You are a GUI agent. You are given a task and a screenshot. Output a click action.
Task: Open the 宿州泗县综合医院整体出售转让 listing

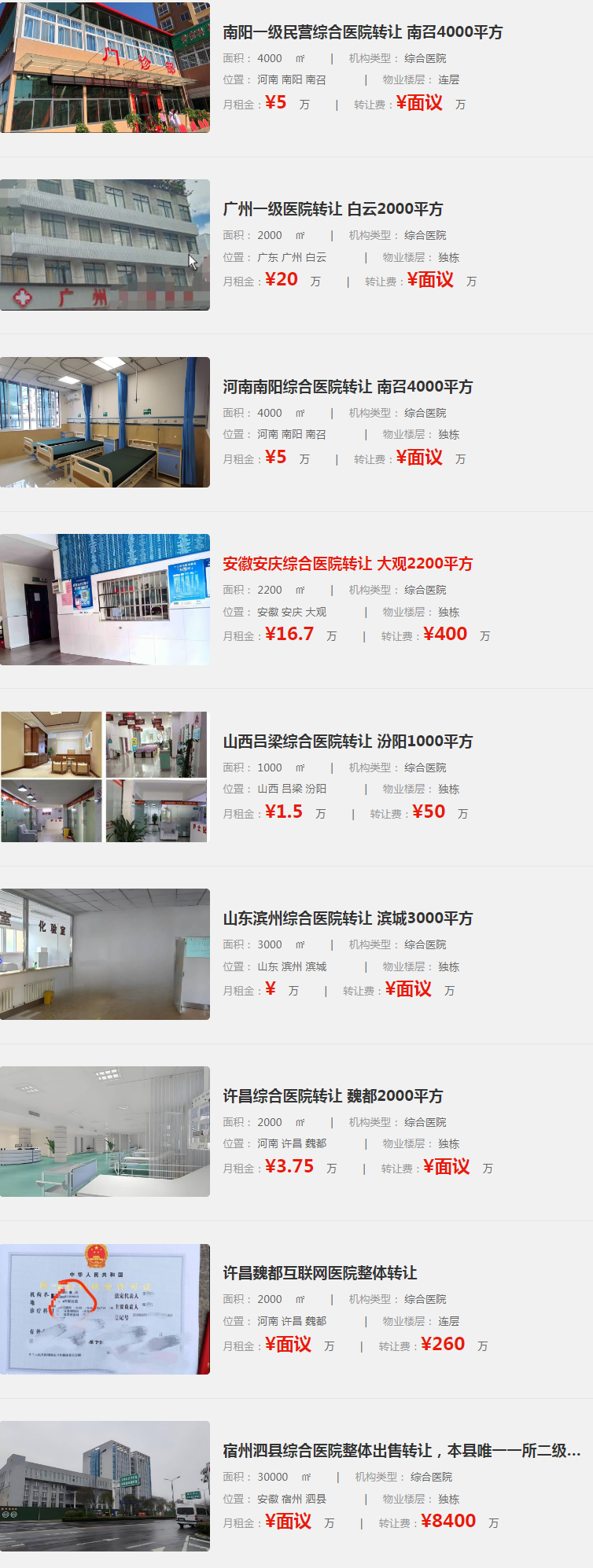coord(401,1451)
